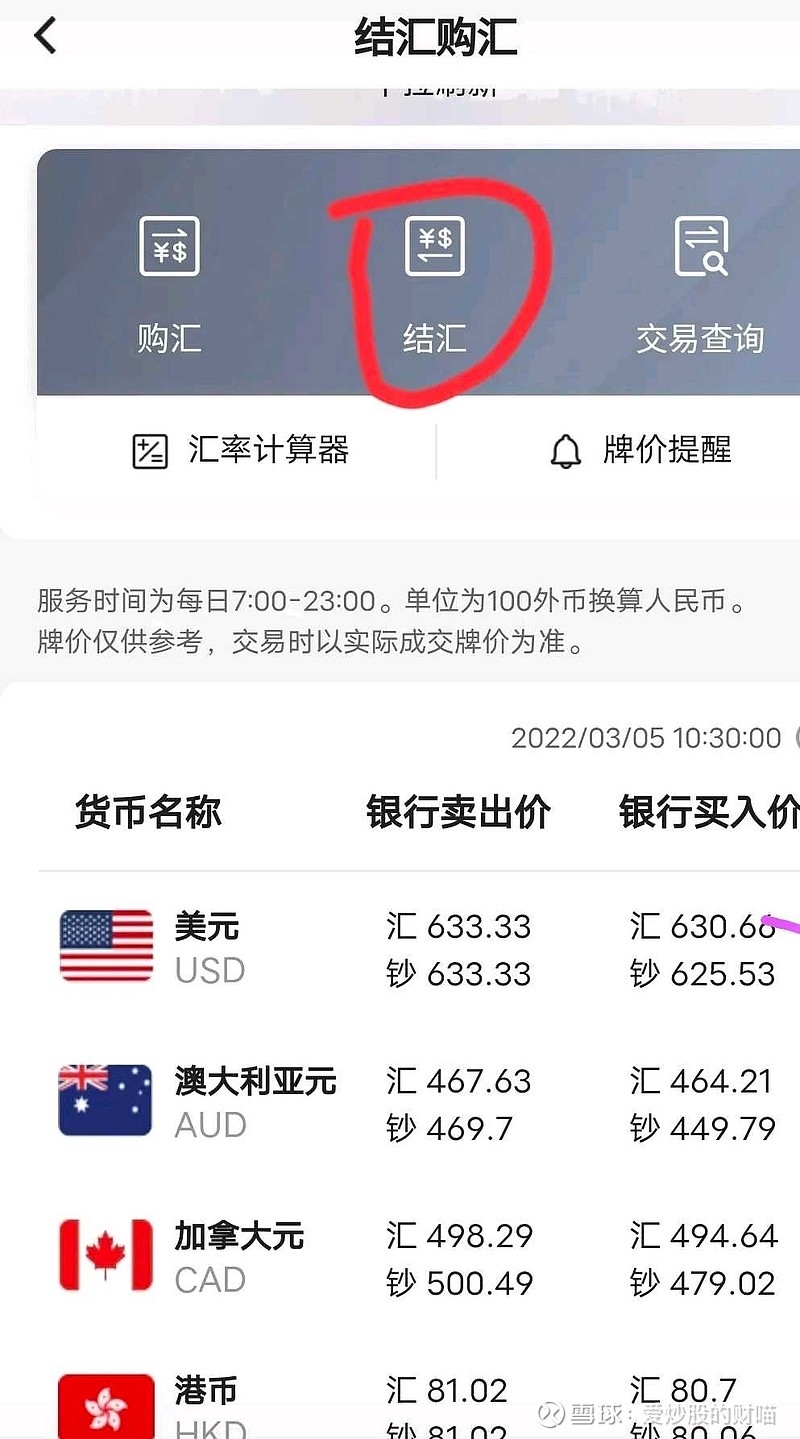Click the Hong Kong flag beside 港币

point(104,1405)
